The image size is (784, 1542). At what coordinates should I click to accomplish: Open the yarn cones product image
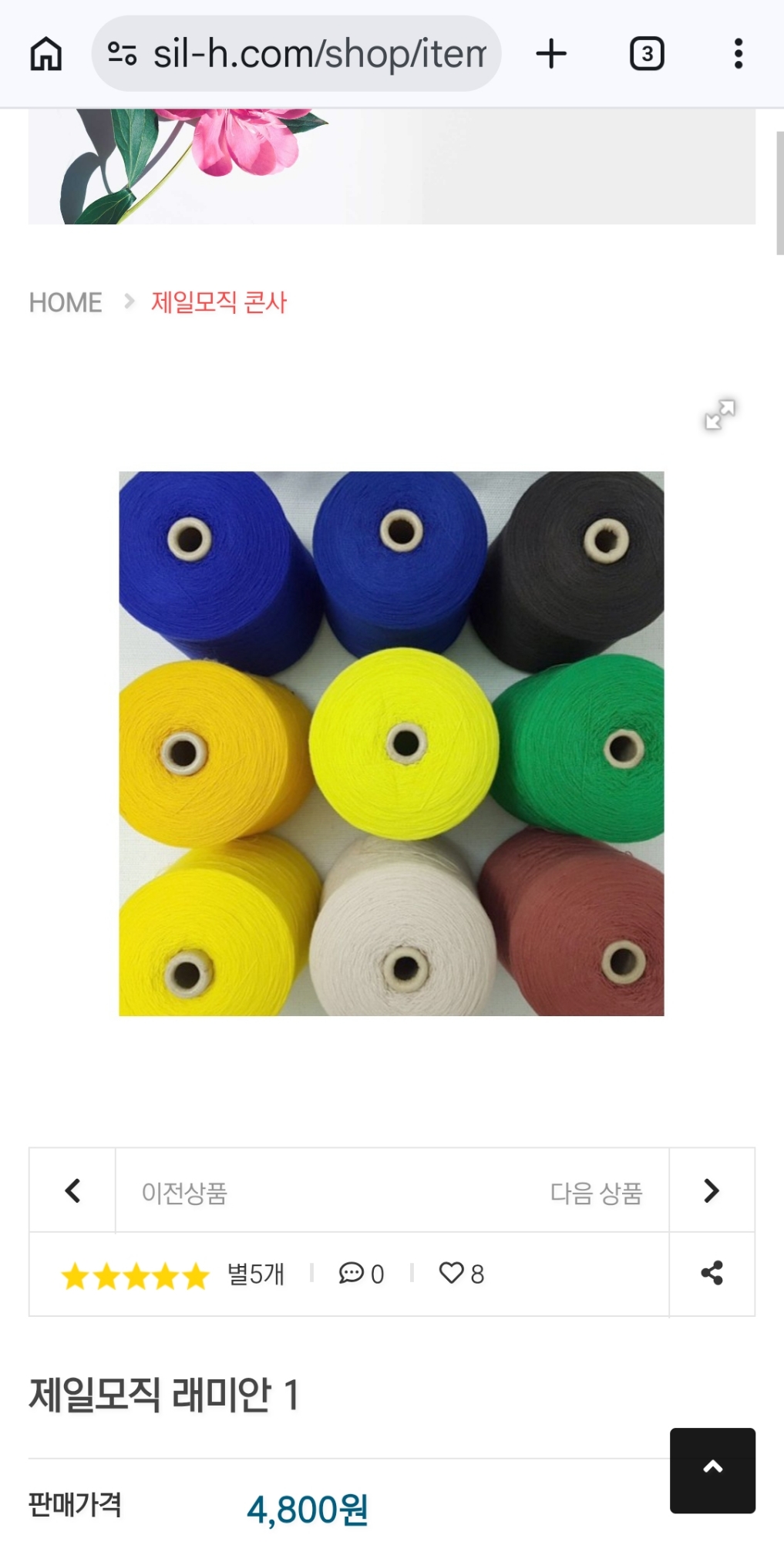pos(391,743)
